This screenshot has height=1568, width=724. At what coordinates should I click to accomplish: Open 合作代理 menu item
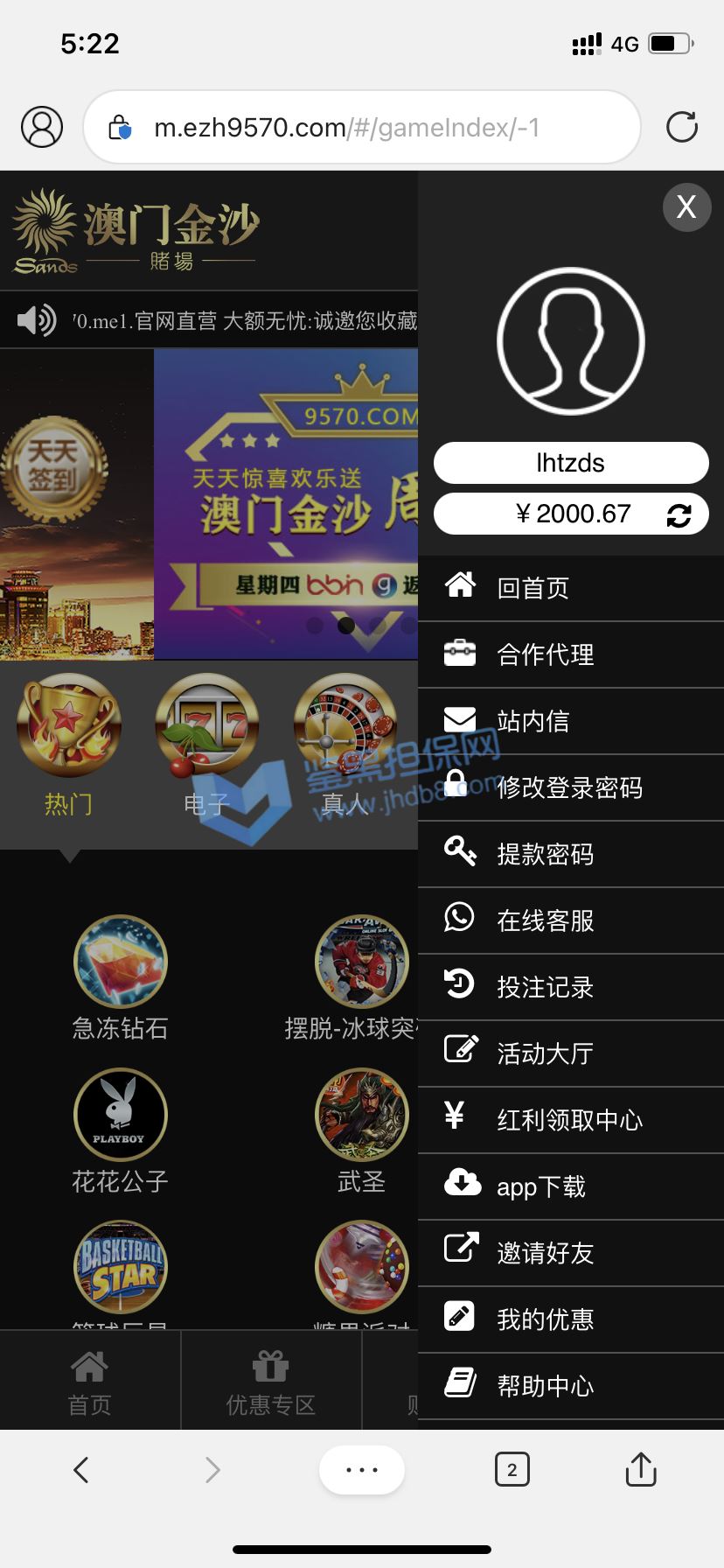point(571,654)
